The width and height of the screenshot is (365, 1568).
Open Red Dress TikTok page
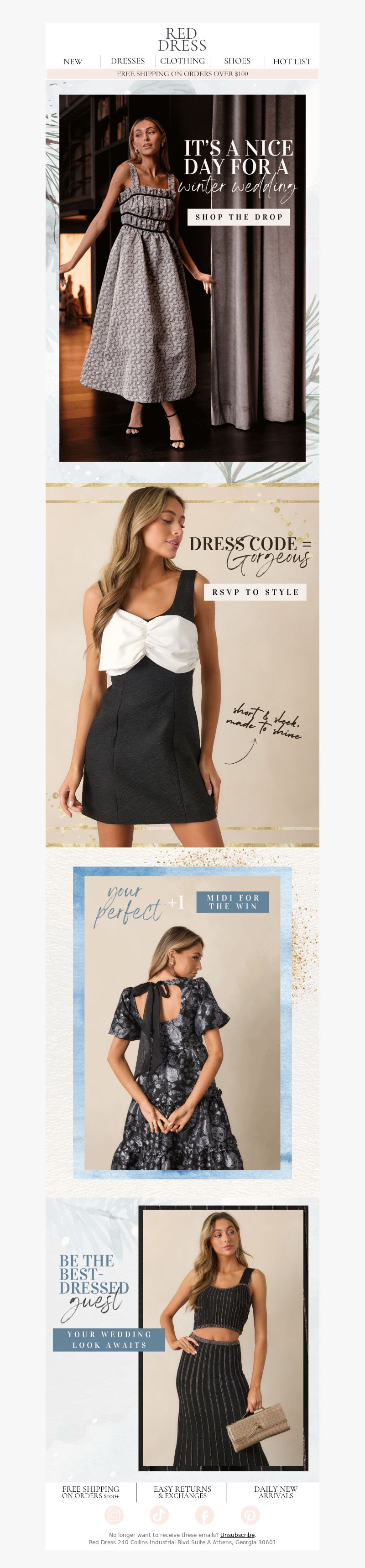159,1515
